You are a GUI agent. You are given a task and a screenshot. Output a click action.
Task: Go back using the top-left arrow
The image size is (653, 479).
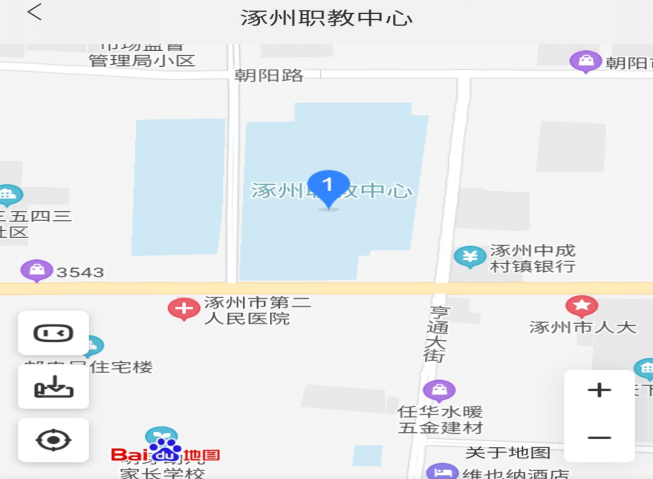coord(34,13)
